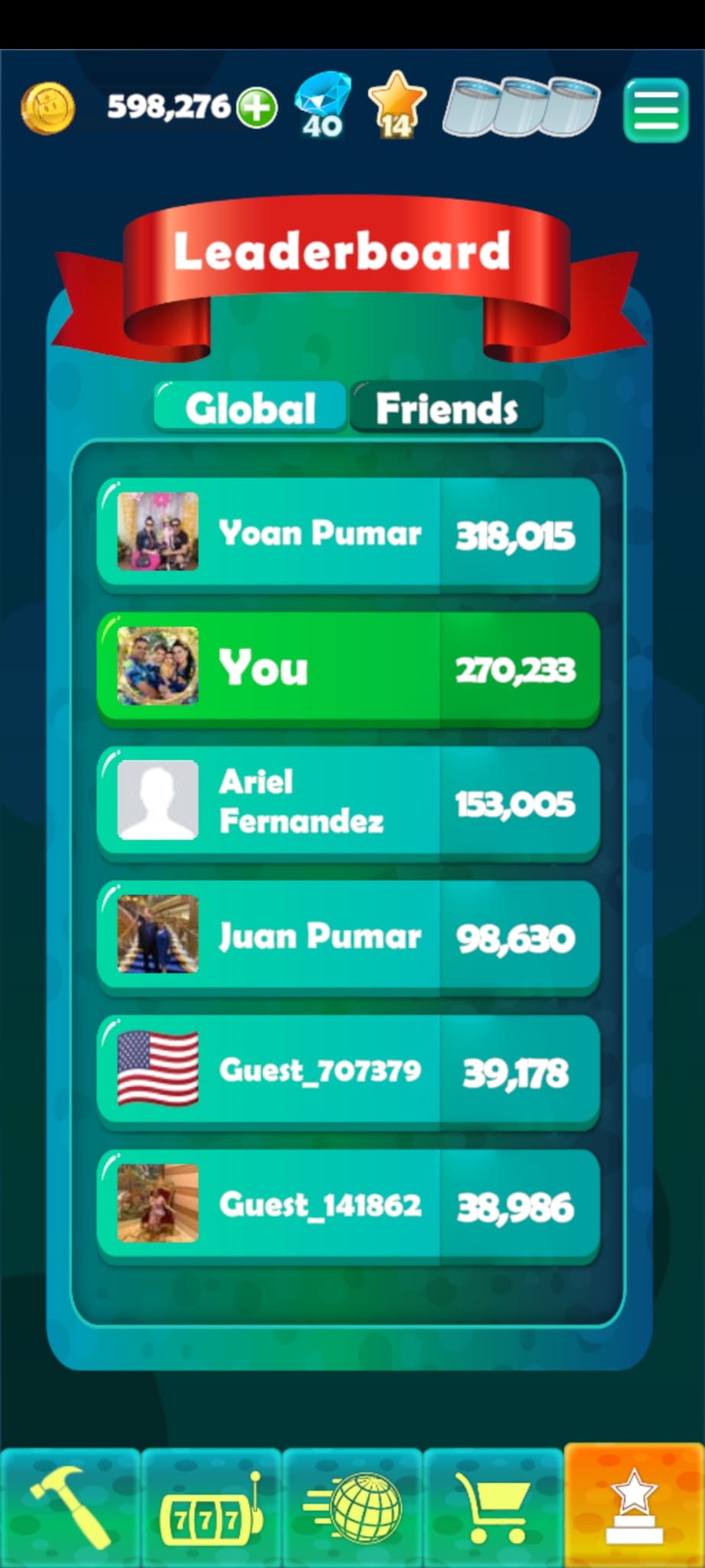Open the flying globe tab

[353, 1507]
